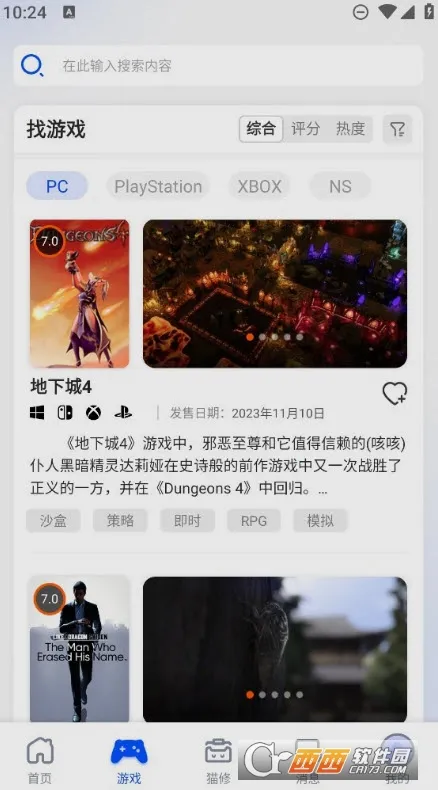Viewport: 438px width, 790px height.
Task: Open The Man Who Erased His Name cover
Action: (x=79, y=649)
